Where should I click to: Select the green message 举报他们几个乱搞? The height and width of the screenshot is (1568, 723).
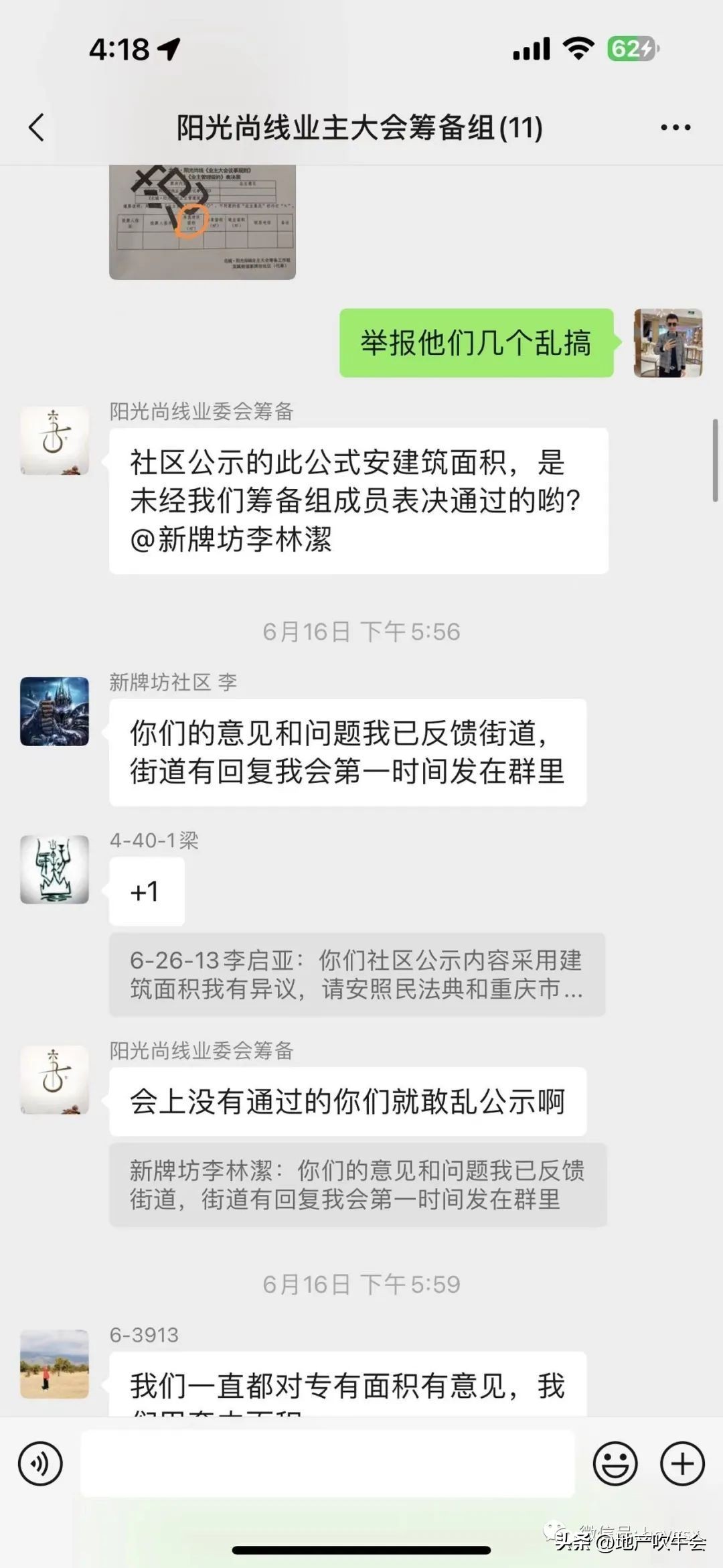point(475,342)
